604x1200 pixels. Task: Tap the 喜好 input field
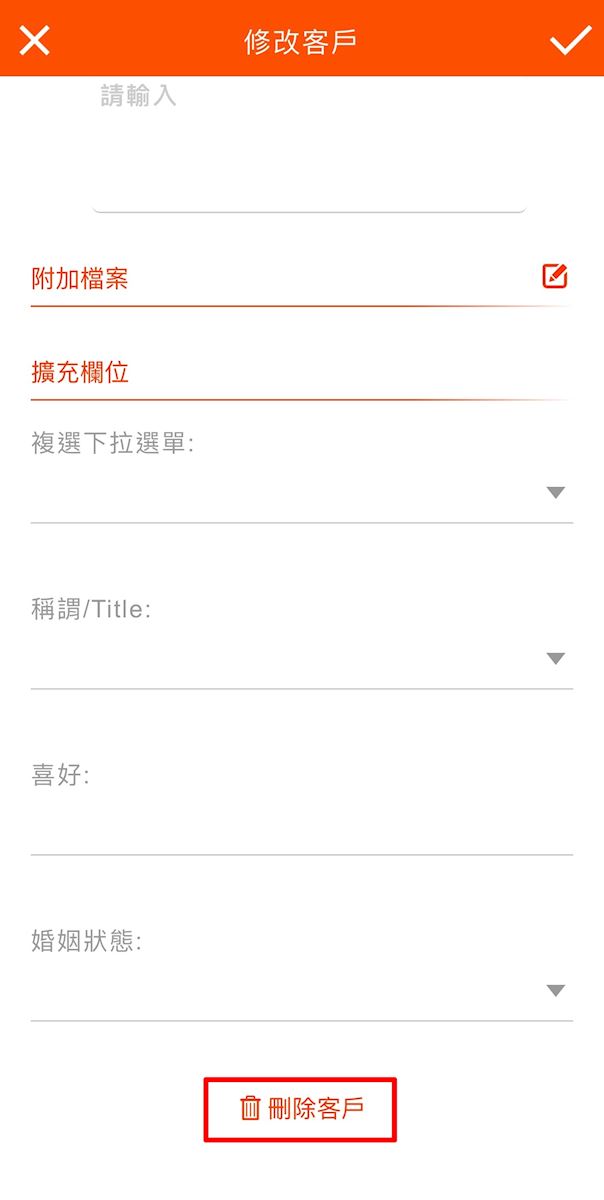click(300, 824)
